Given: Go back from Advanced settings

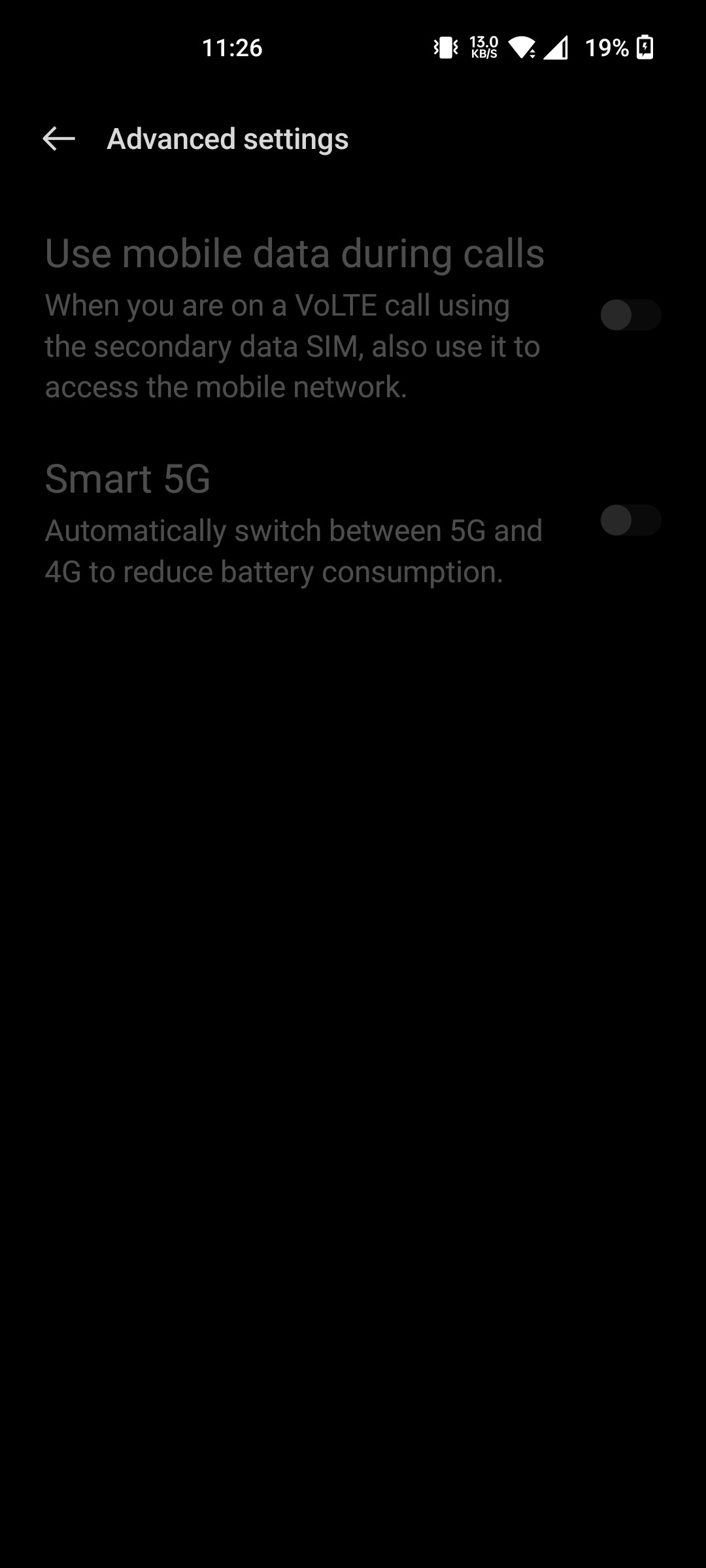Looking at the screenshot, I should (x=59, y=139).
